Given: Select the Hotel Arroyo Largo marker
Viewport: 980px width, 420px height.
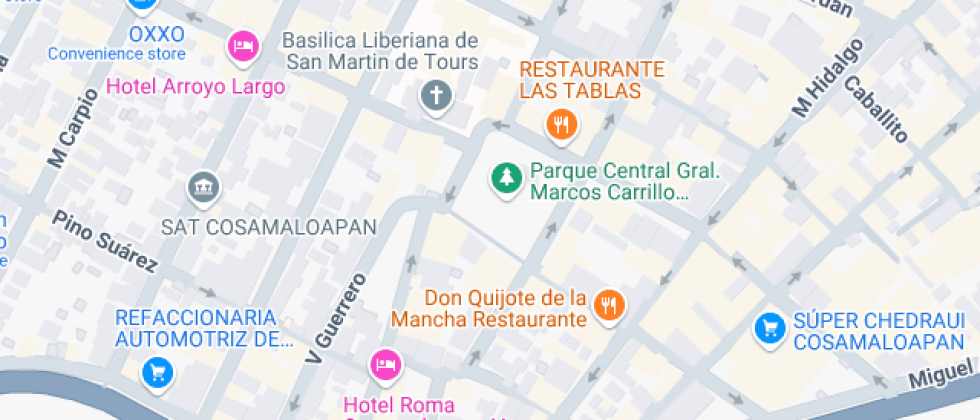Looking at the screenshot, I should (242, 45).
